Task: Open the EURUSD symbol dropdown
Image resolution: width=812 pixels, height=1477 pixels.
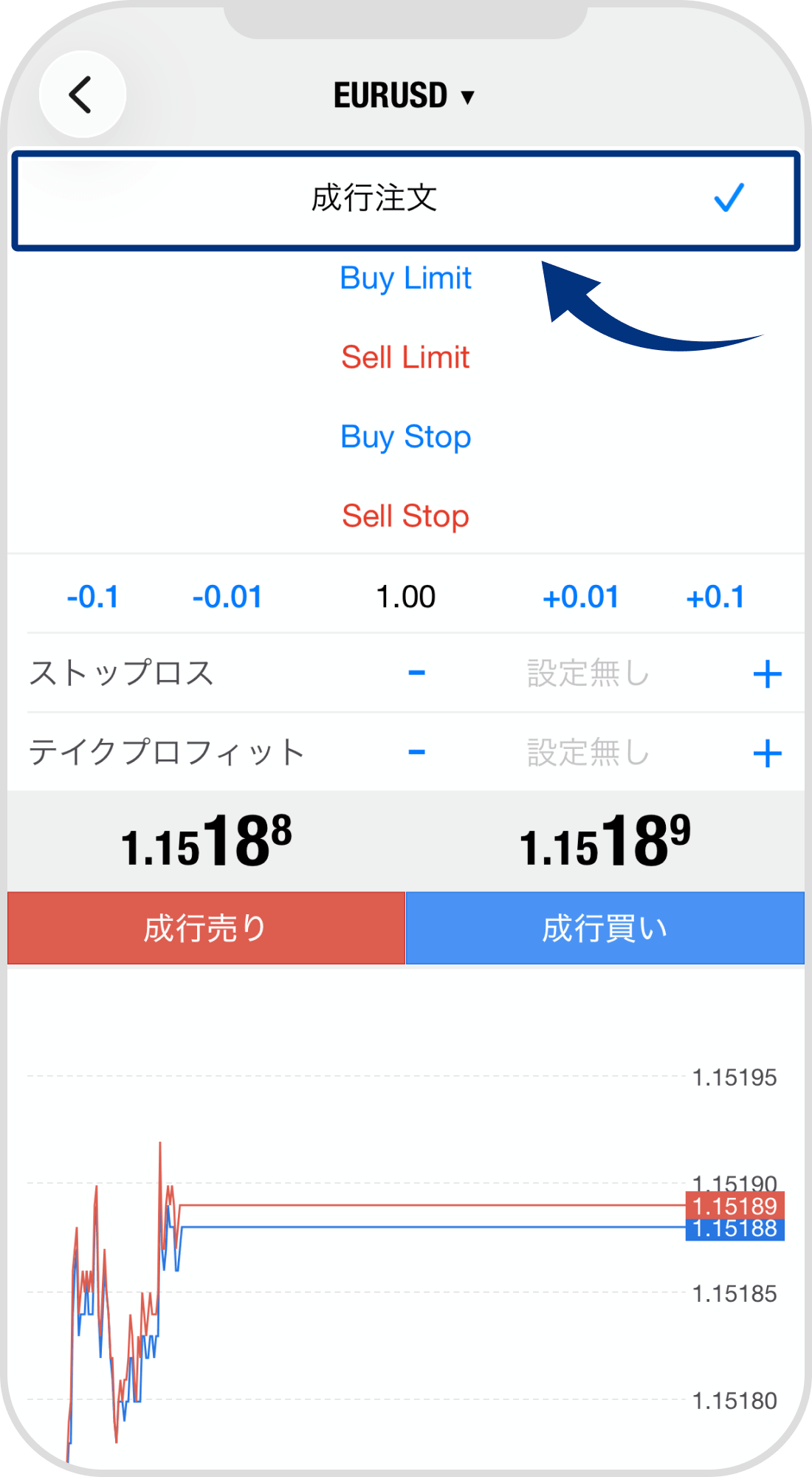Action: coord(402,95)
